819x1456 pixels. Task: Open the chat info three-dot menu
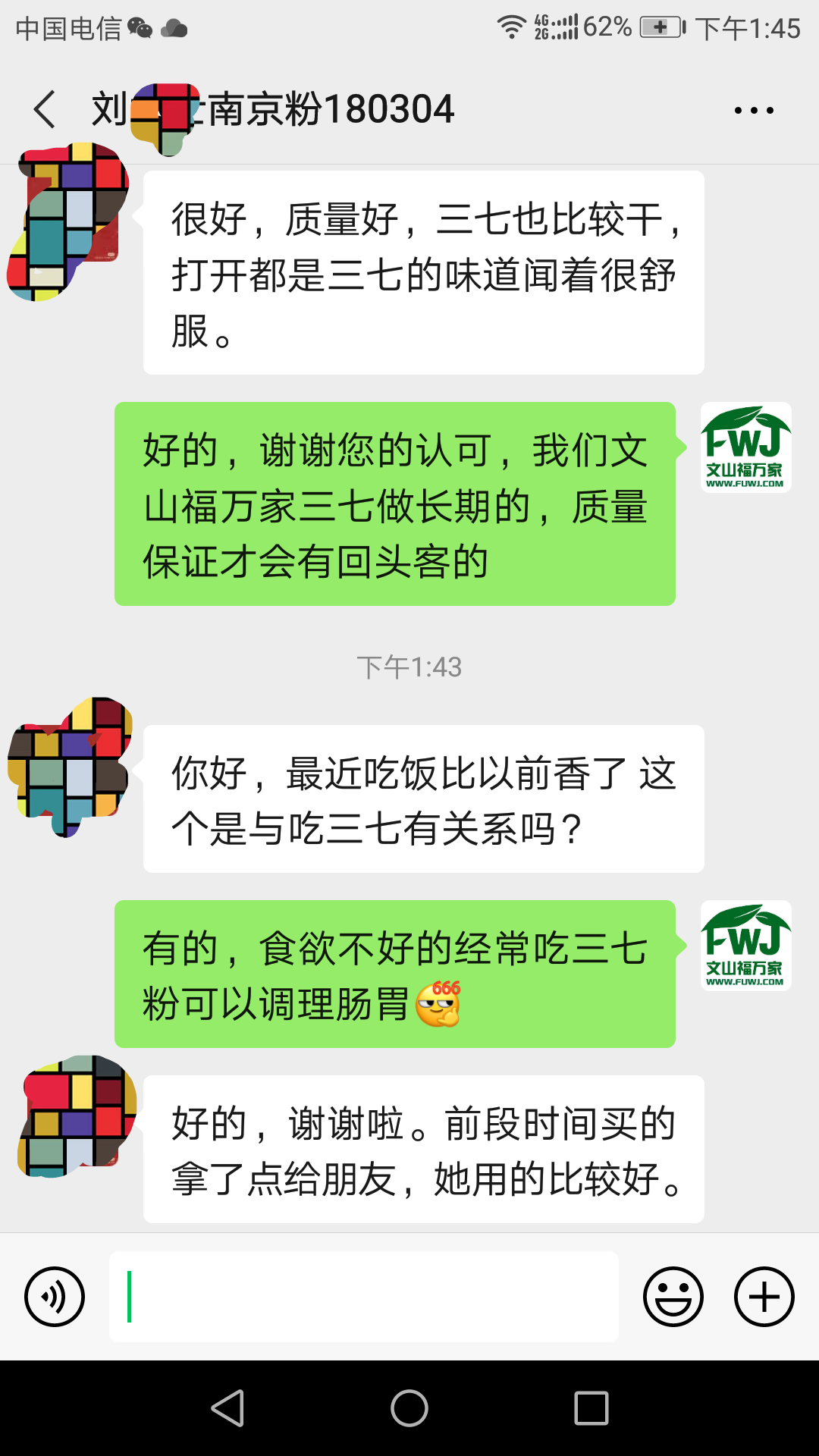(754, 111)
